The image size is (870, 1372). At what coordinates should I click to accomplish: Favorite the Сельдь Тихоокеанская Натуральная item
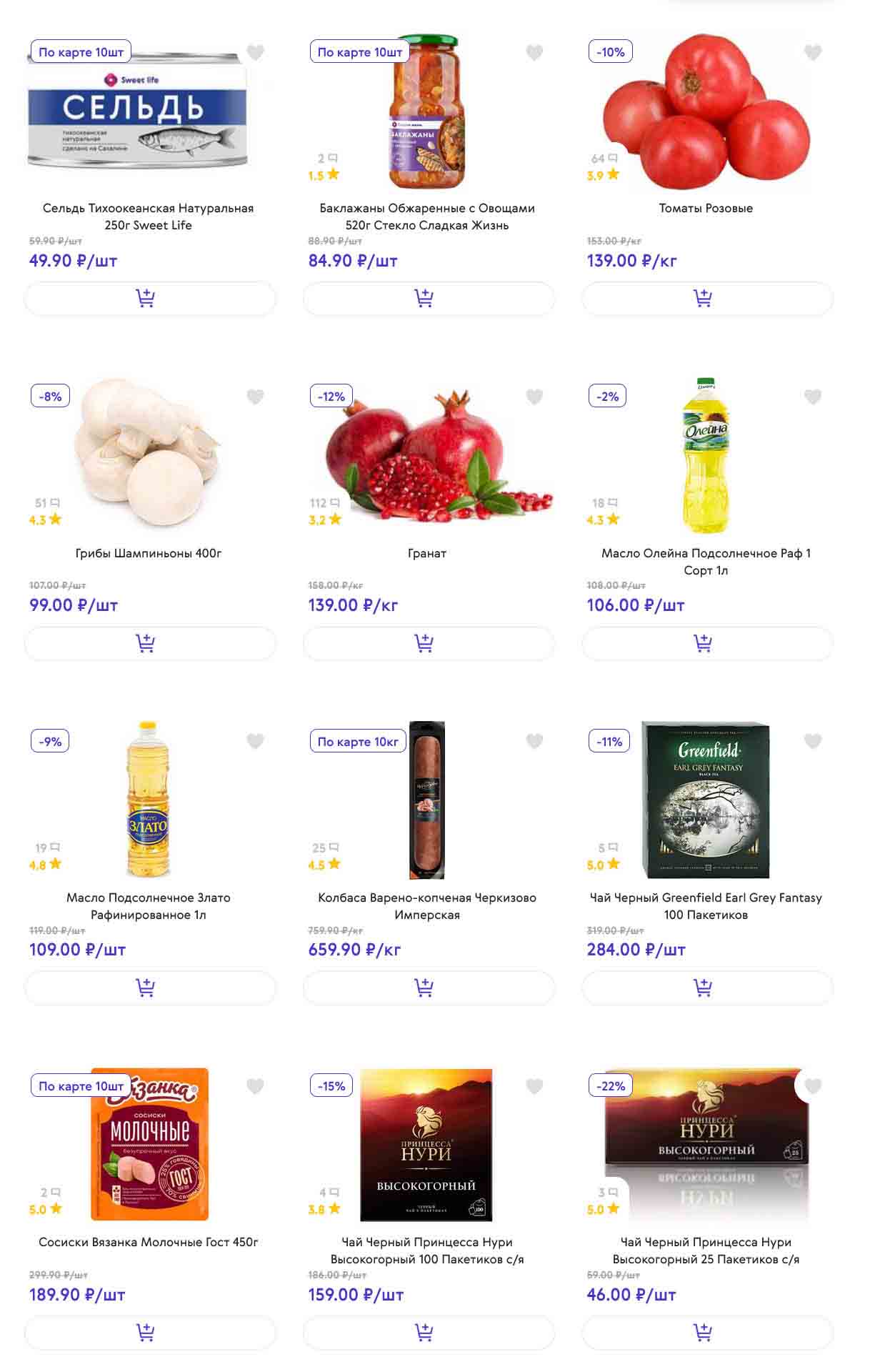[256, 52]
